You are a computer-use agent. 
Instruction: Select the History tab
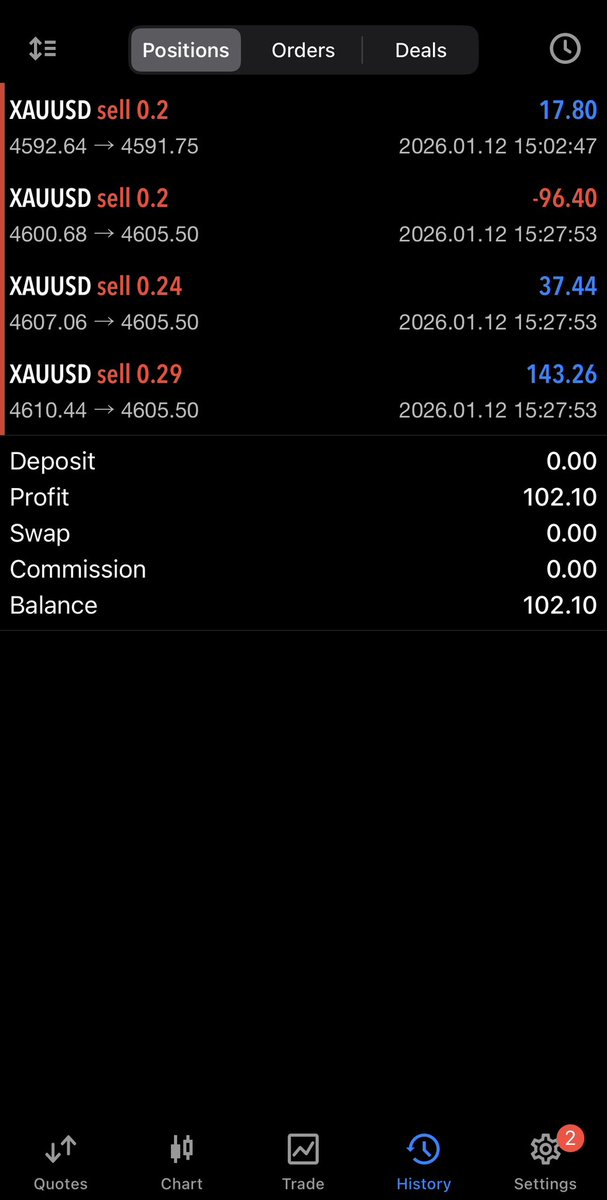(424, 1160)
